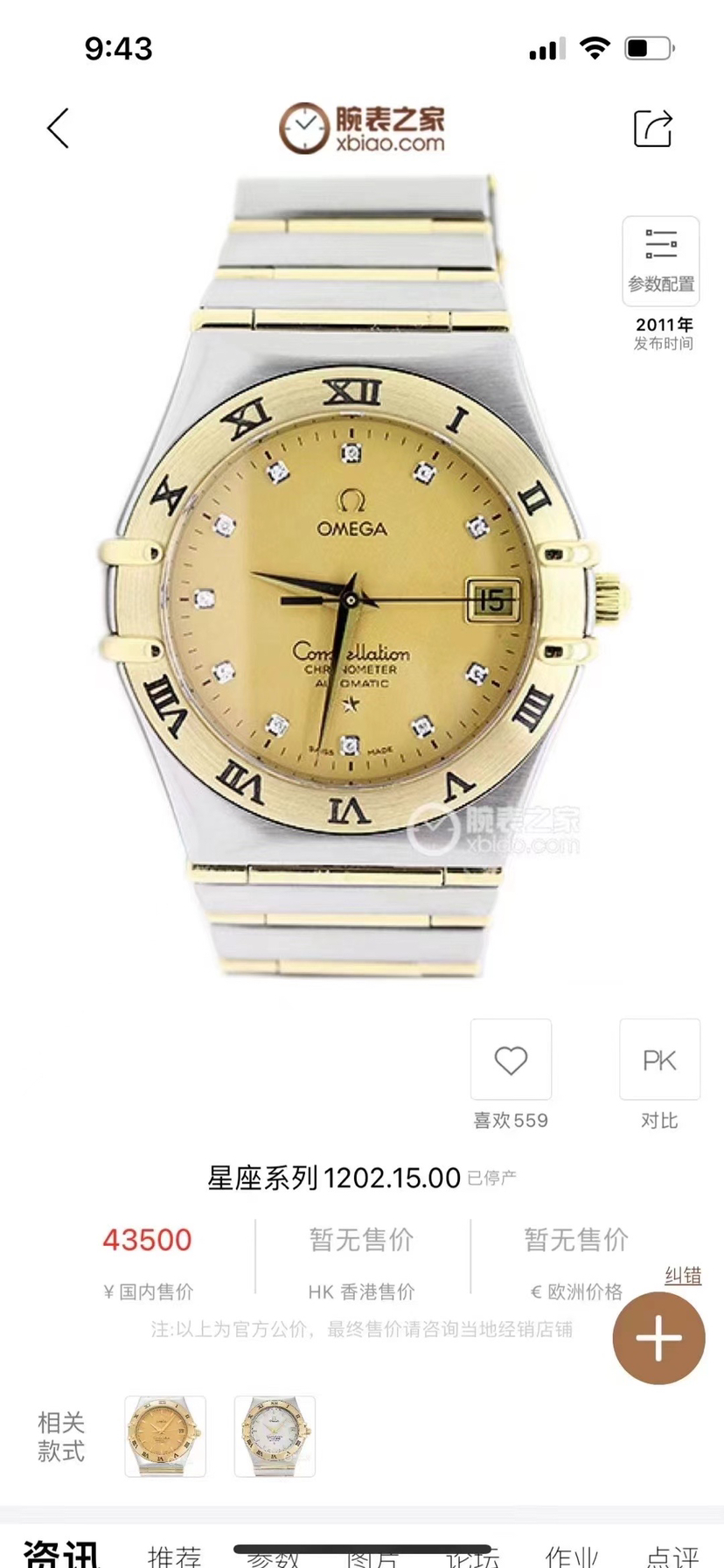This screenshot has width=724, height=1568.
Task: Go back to the previous page
Action: [58, 129]
